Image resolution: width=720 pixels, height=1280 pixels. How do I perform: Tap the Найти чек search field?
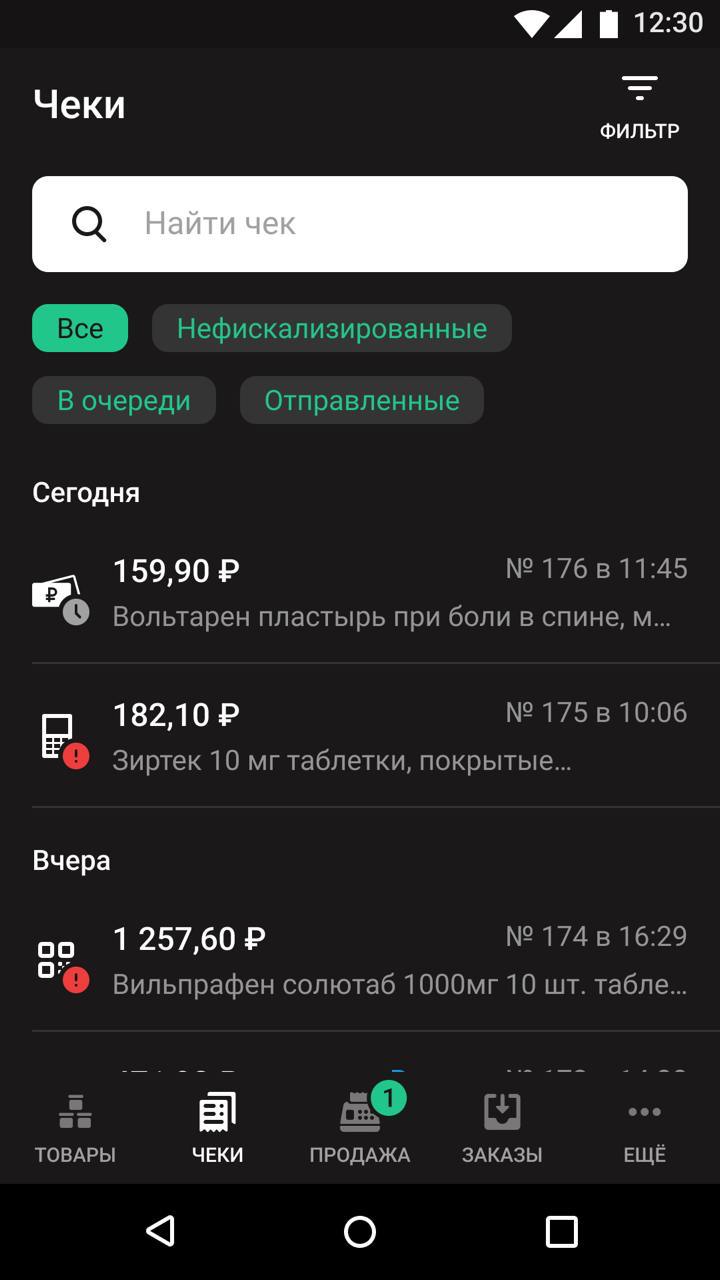point(360,224)
